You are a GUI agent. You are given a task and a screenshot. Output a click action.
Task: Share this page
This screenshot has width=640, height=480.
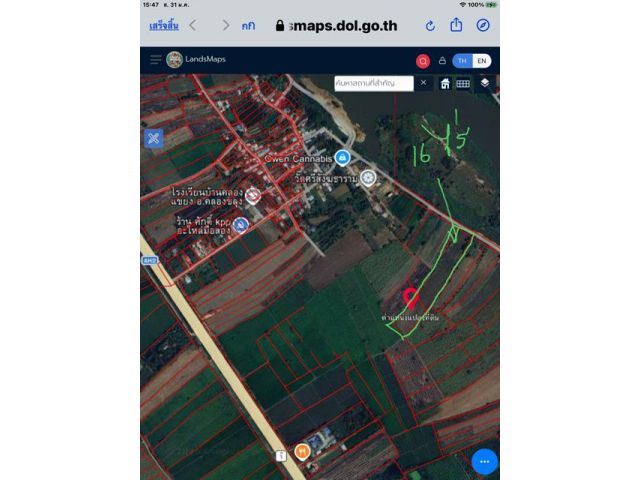point(456,26)
